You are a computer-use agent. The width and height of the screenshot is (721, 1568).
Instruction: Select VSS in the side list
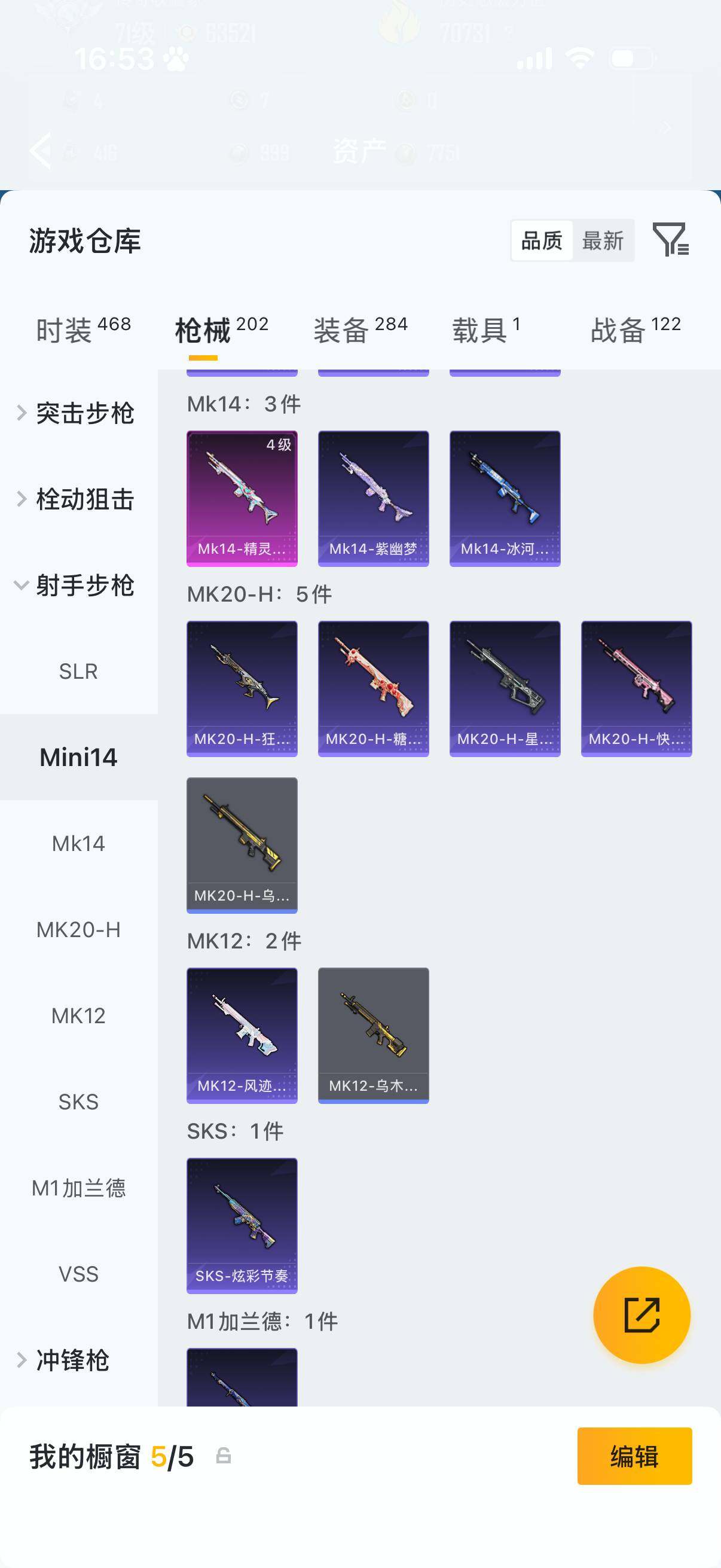tap(78, 1274)
